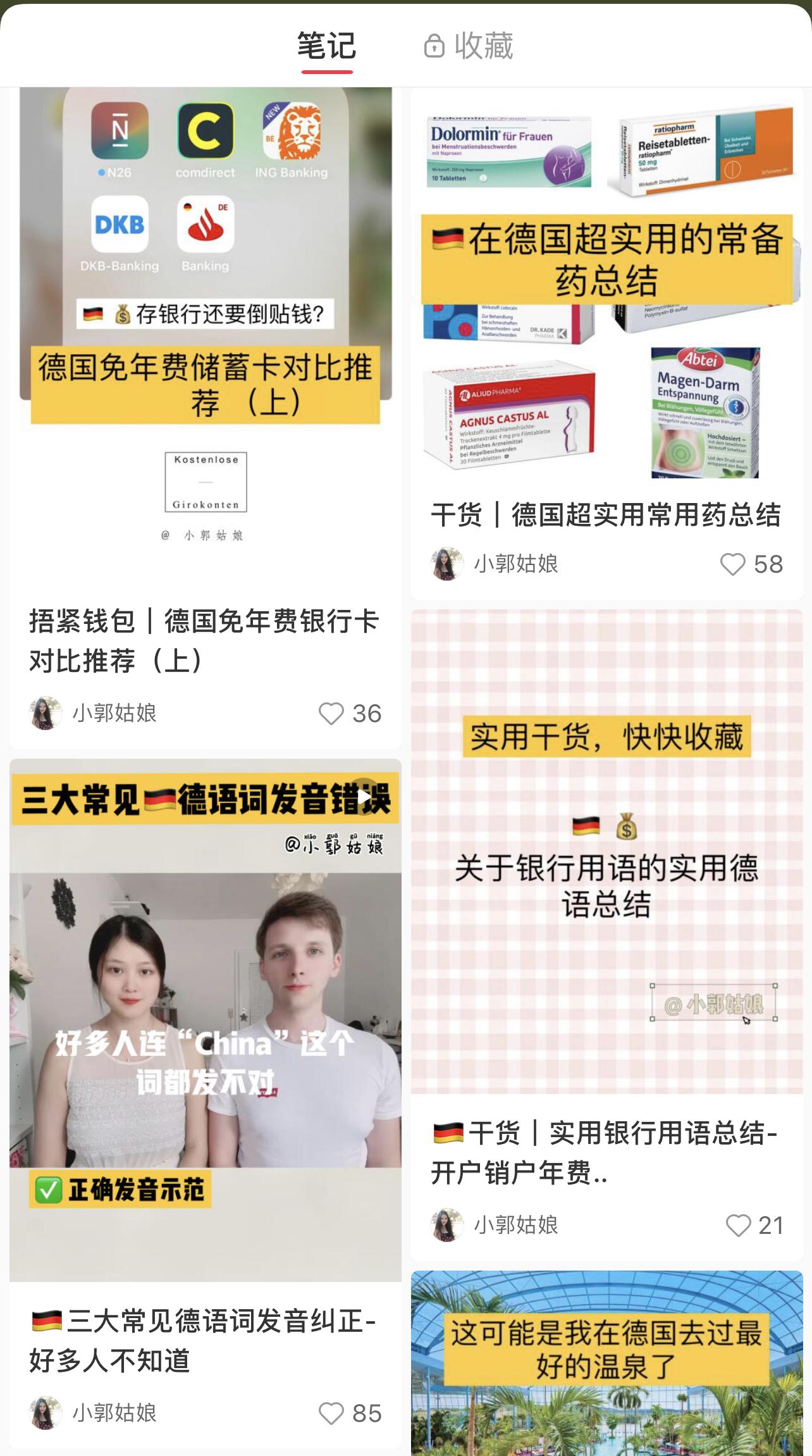812x1456 pixels.
Task: Like the 实用银行用语总结 note
Action: click(738, 1226)
